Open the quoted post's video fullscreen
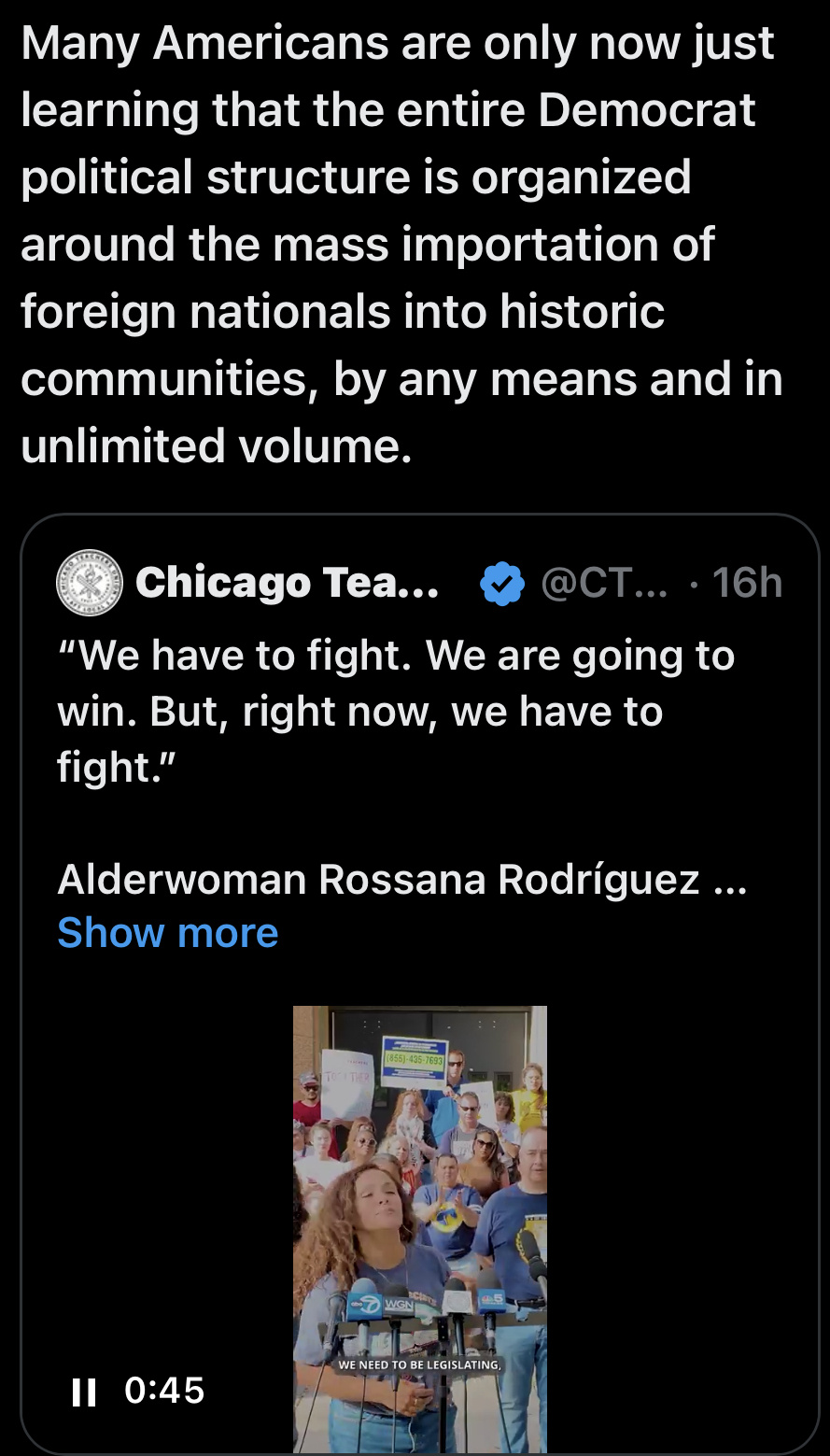The height and width of the screenshot is (1456, 830). click(x=419, y=1214)
